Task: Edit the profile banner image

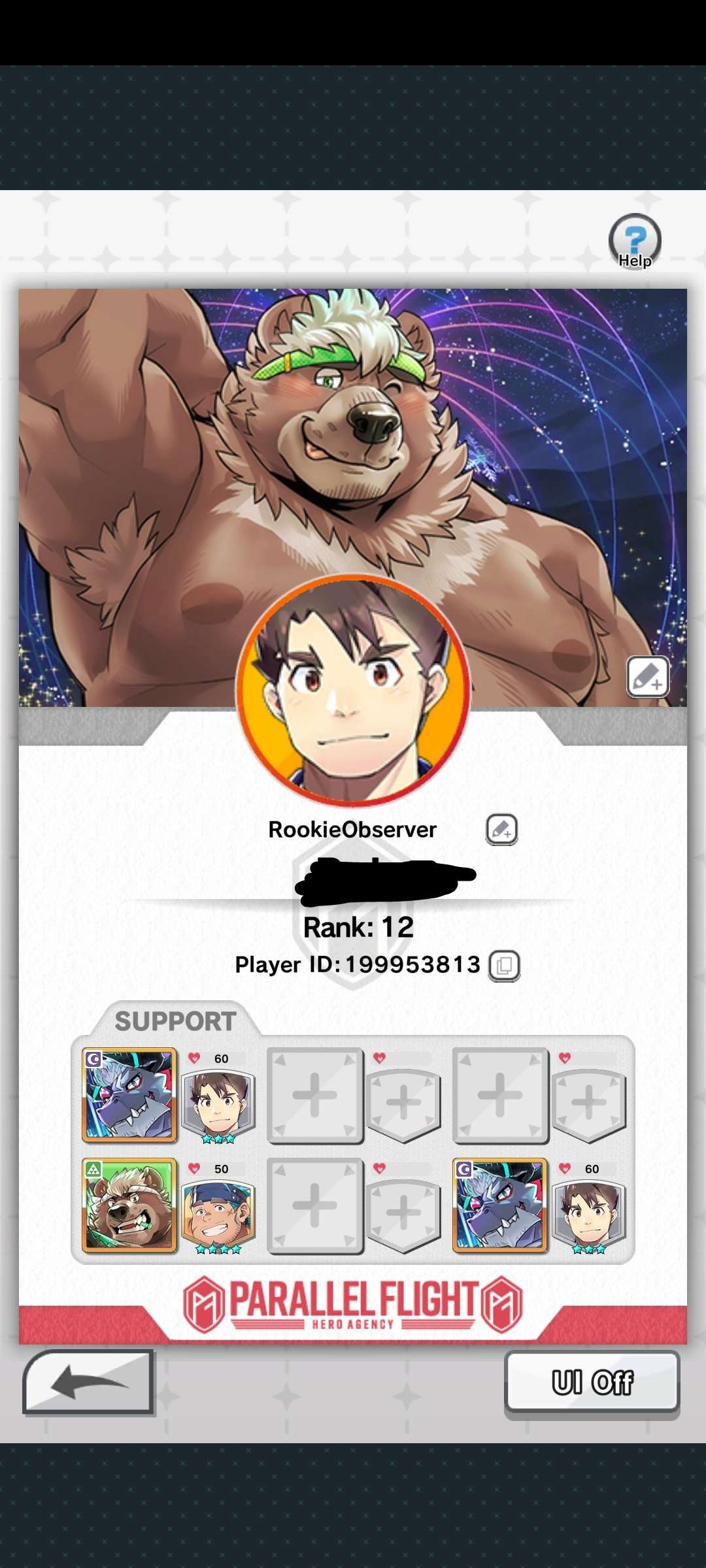Action: [647, 677]
